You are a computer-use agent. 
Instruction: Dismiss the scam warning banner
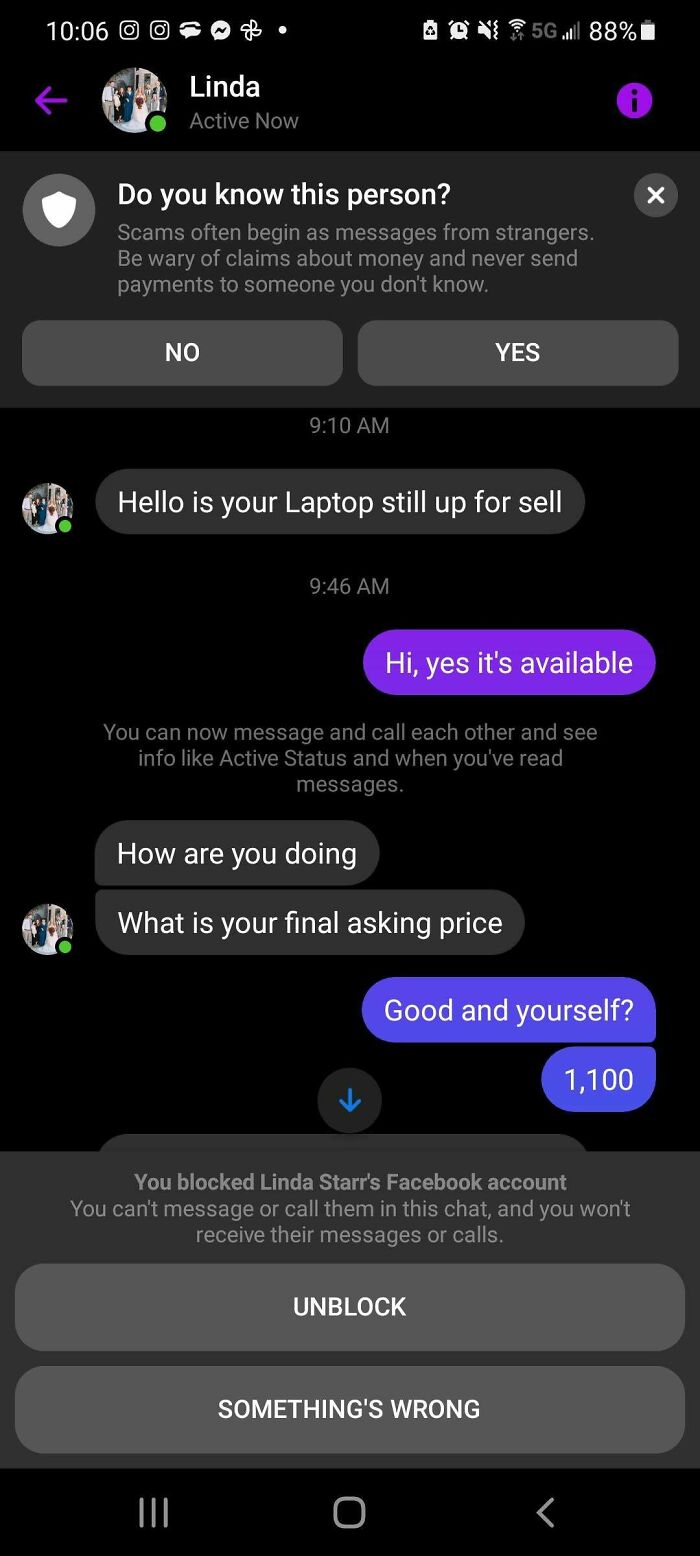(656, 195)
